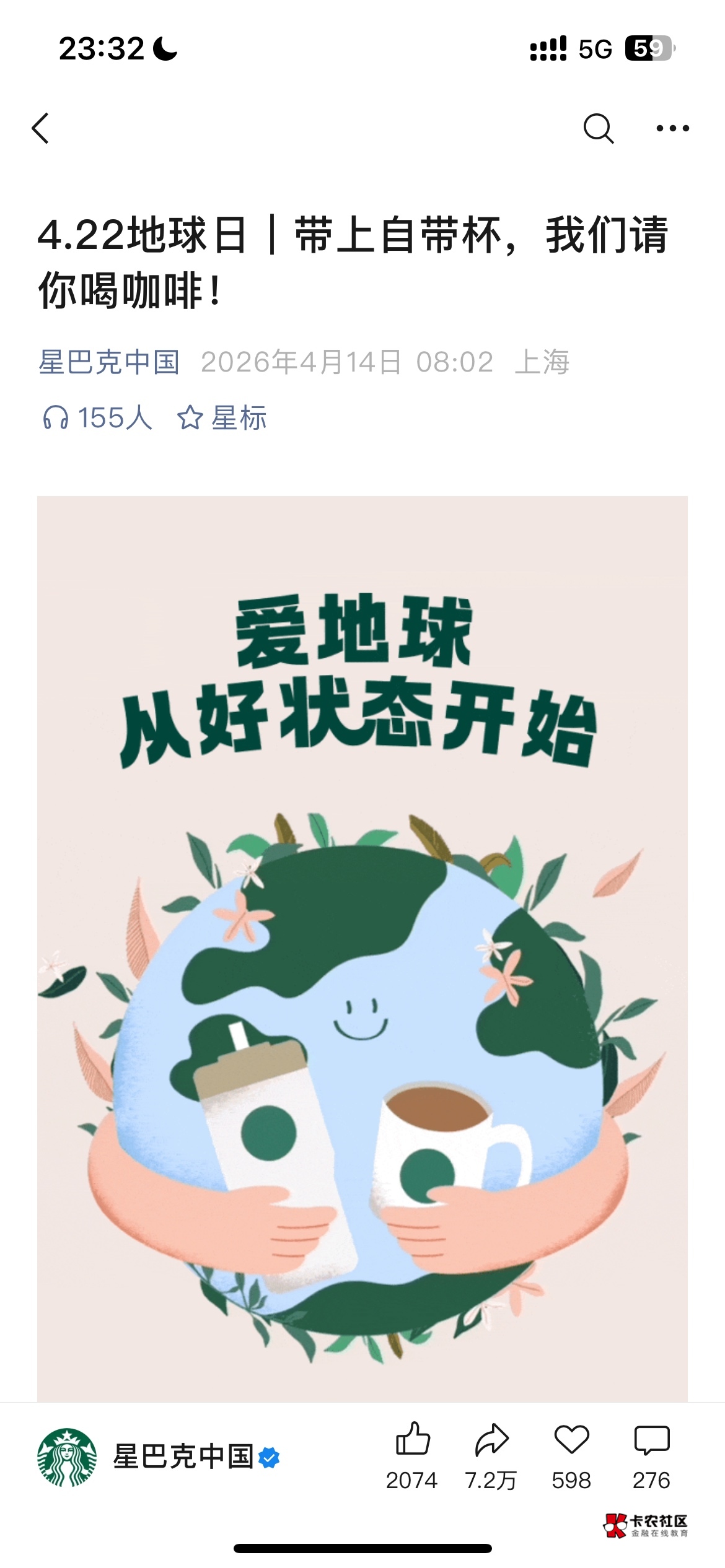The height and width of the screenshot is (1568, 725).
Task: Like the article with the thumbs-up icon
Action: [412, 1439]
